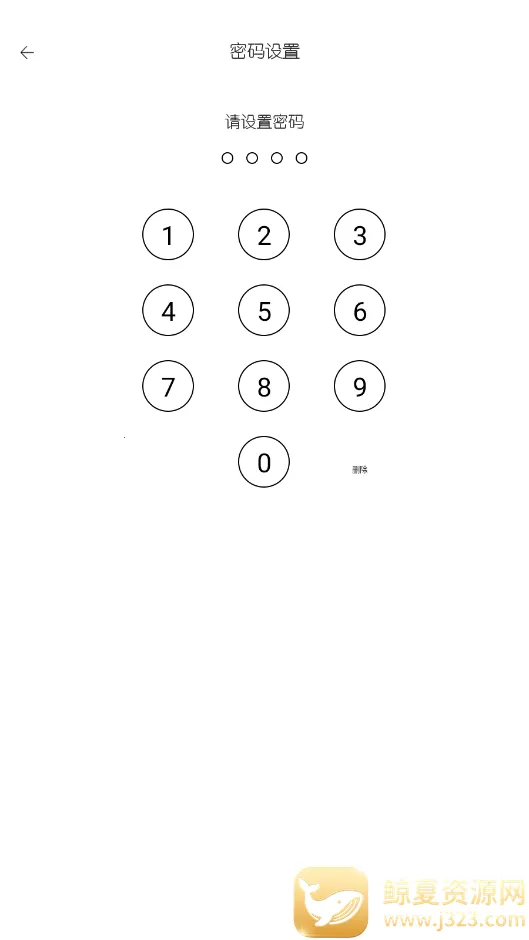The width and height of the screenshot is (529, 940).
Task: Go back from the password settings screen
Action: pyautogui.click(x=27, y=53)
